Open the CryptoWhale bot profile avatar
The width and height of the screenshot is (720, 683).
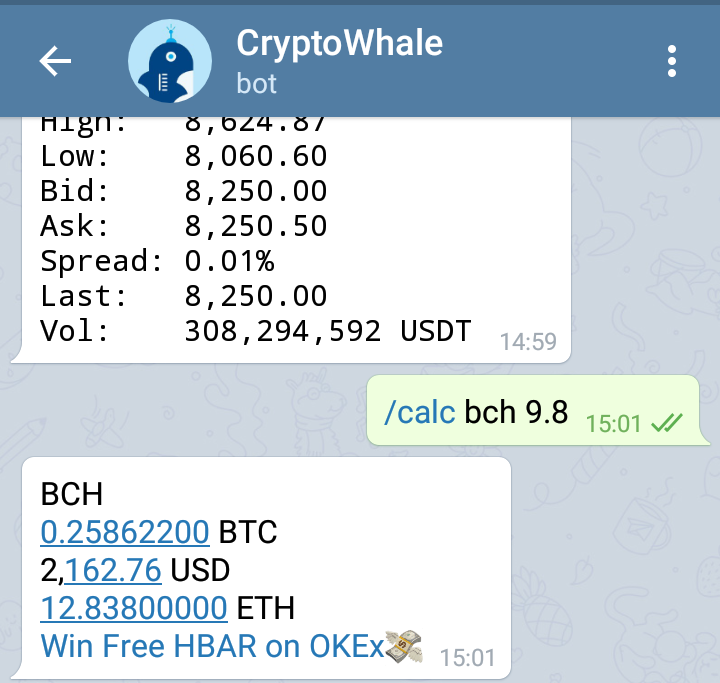(170, 62)
